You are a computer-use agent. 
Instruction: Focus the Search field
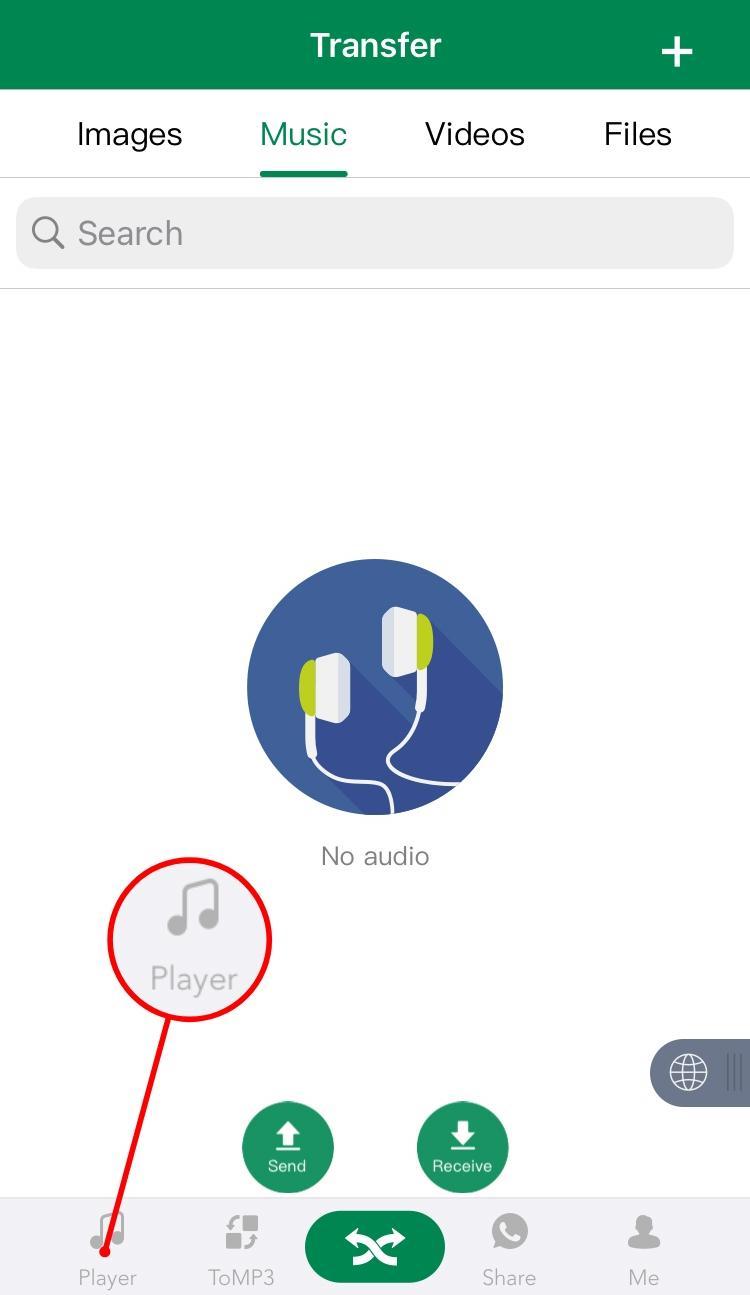pyautogui.click(x=375, y=233)
